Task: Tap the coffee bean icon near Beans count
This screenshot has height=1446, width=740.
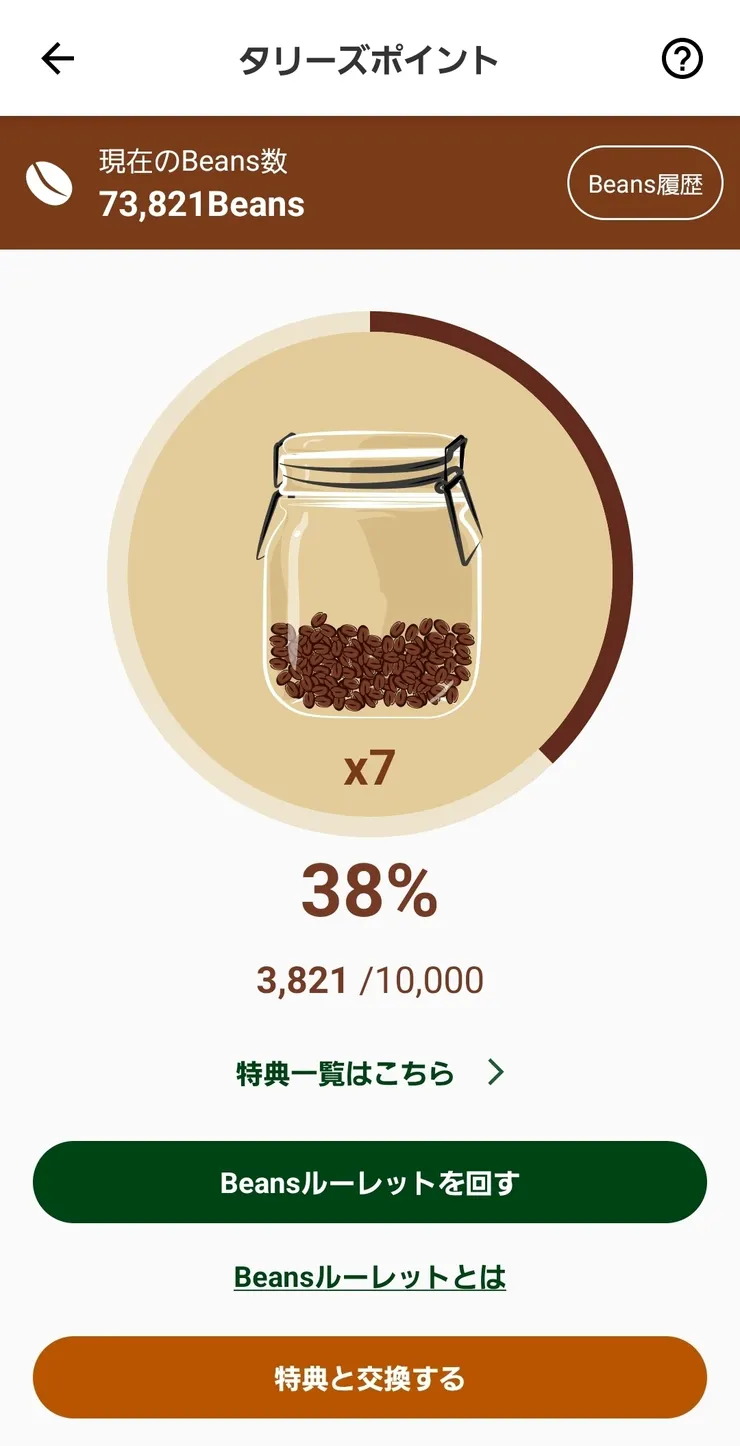Action: click(49, 182)
